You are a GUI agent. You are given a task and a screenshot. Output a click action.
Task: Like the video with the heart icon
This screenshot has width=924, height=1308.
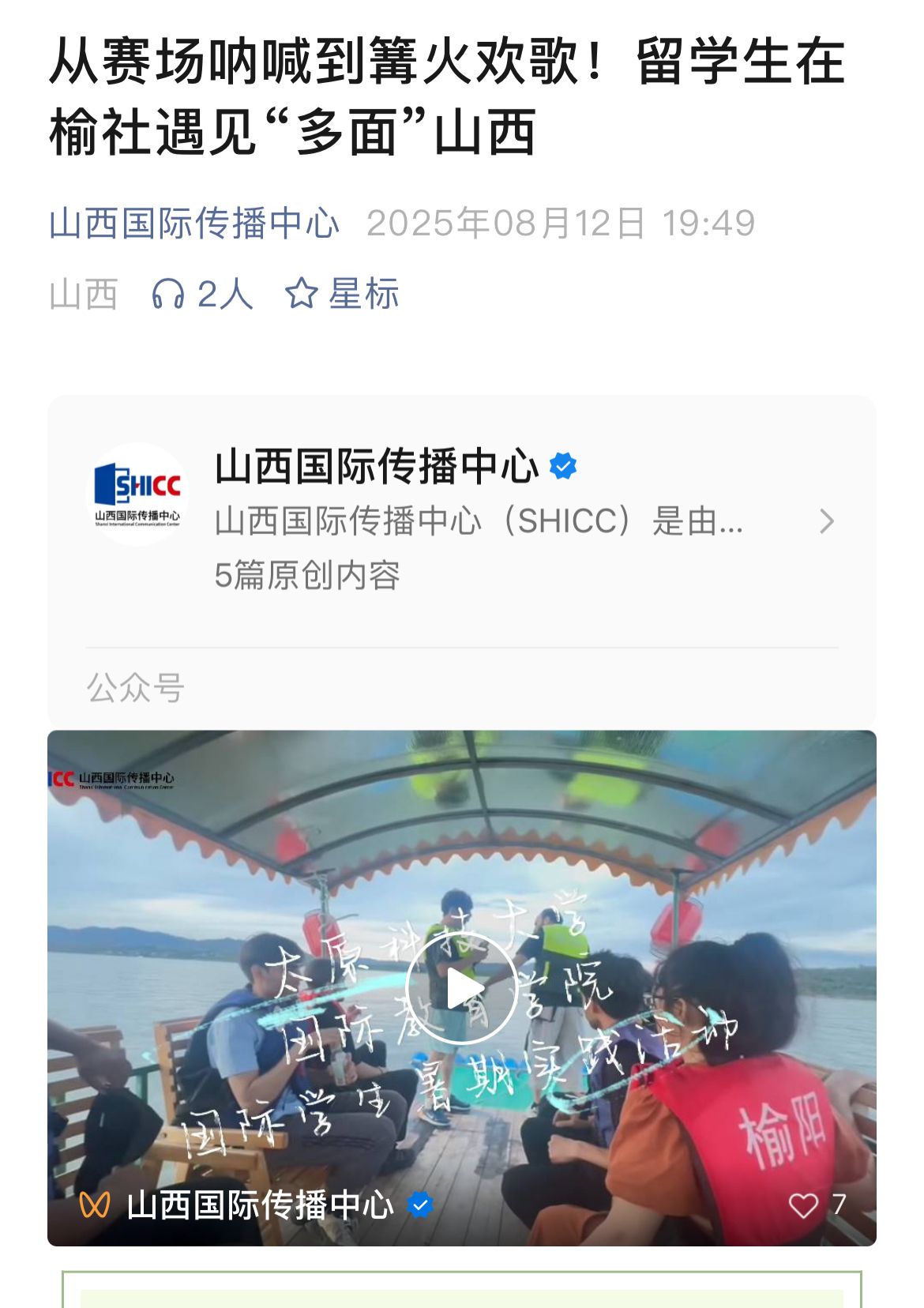click(x=803, y=1205)
